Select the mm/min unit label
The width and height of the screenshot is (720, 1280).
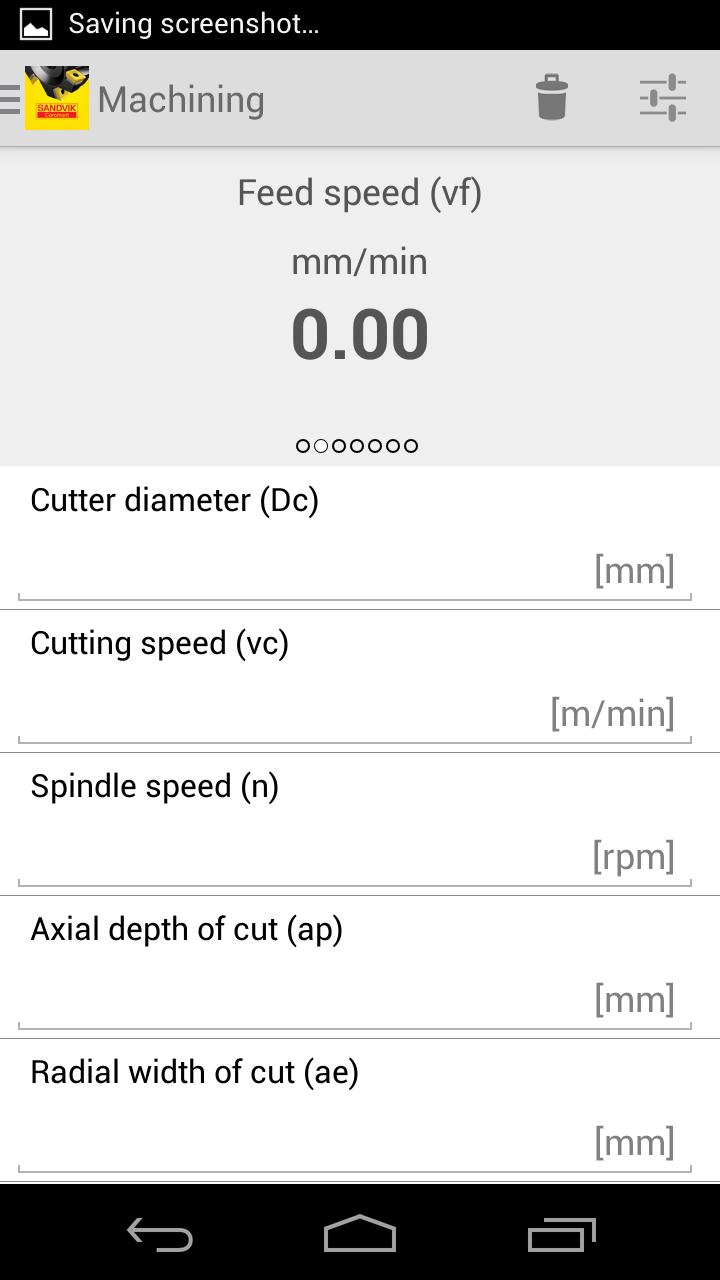[x=359, y=261]
